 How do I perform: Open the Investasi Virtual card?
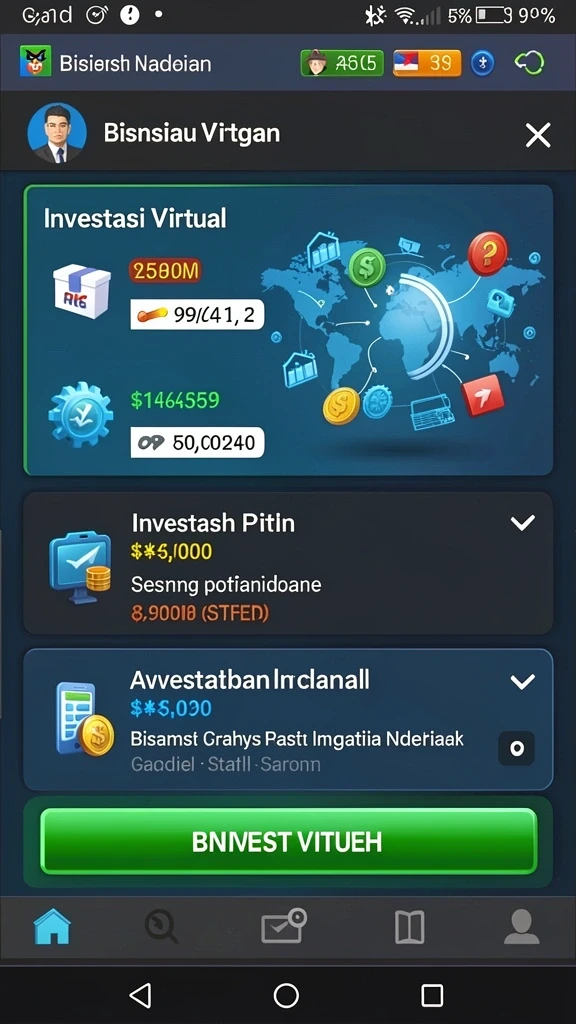click(x=288, y=330)
